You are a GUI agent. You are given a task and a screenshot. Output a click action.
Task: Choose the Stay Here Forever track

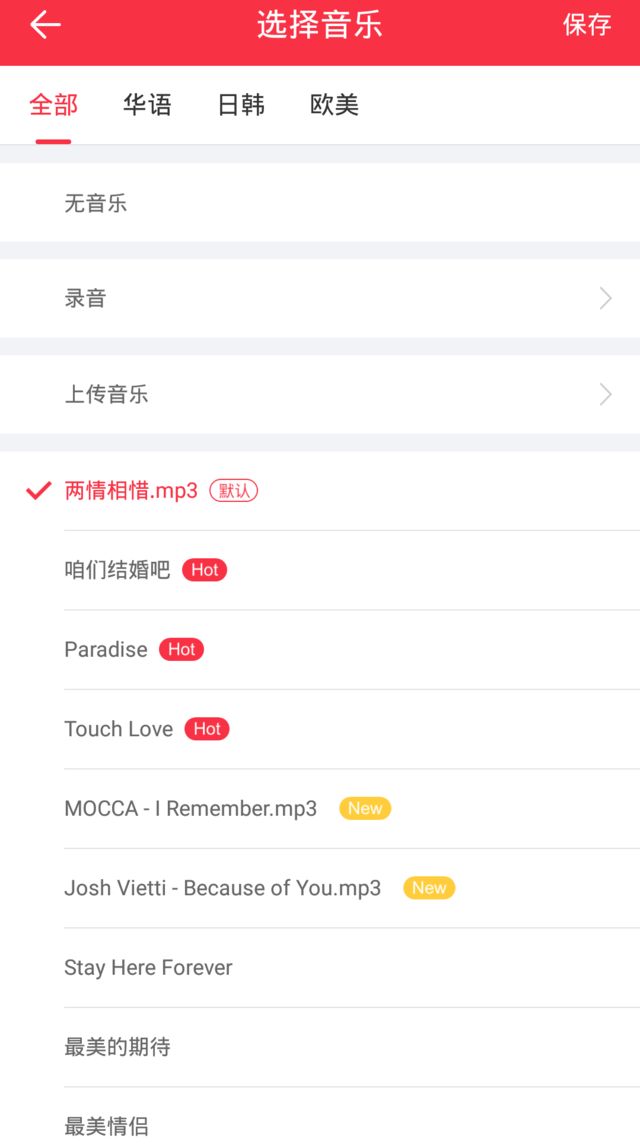148,968
